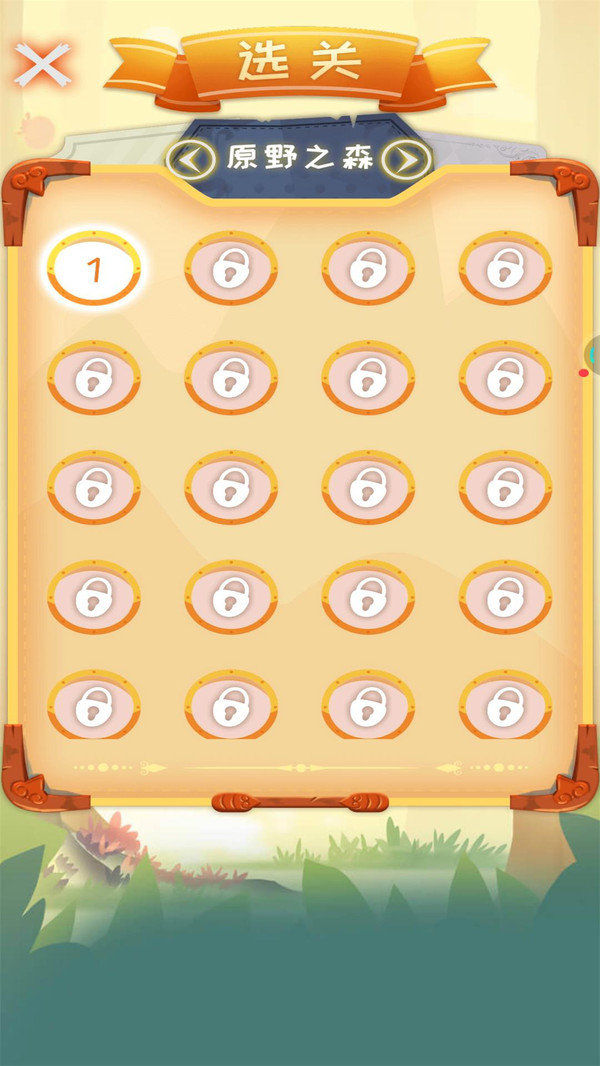
Task: Close the level select screen
Action: [x=42, y=65]
